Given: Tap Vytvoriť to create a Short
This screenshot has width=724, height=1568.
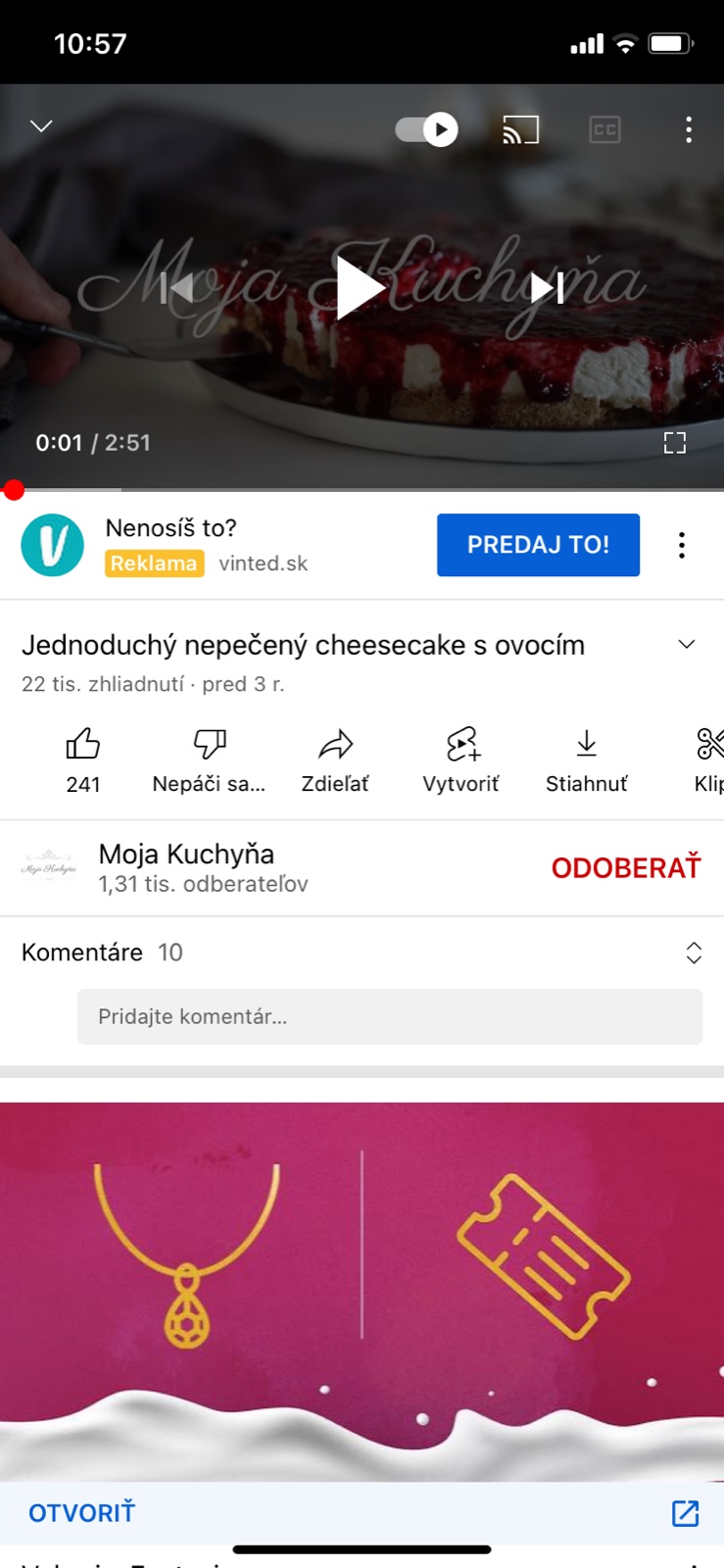Looking at the screenshot, I should click(460, 759).
